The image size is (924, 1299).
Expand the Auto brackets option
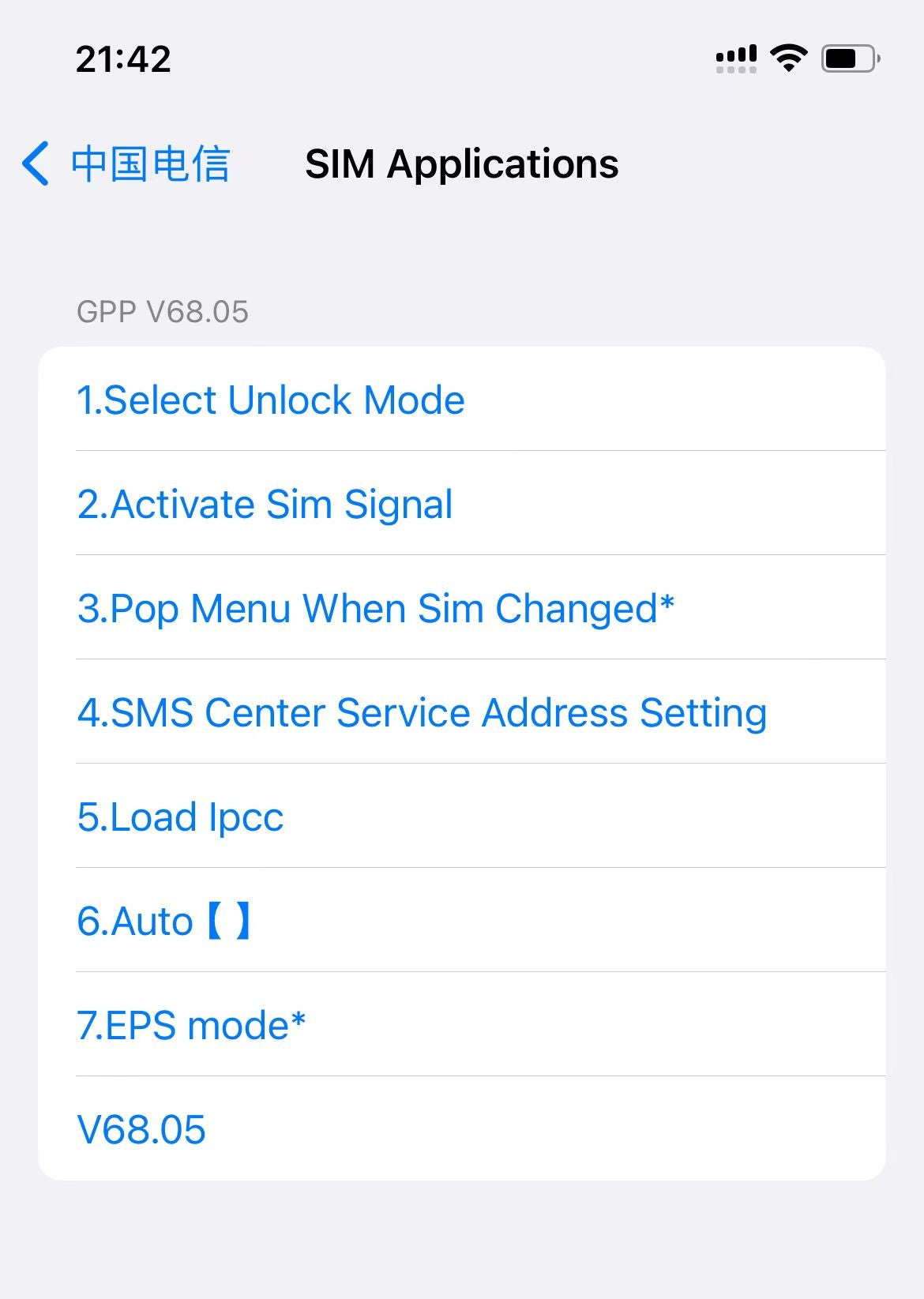pyautogui.click(x=163, y=921)
